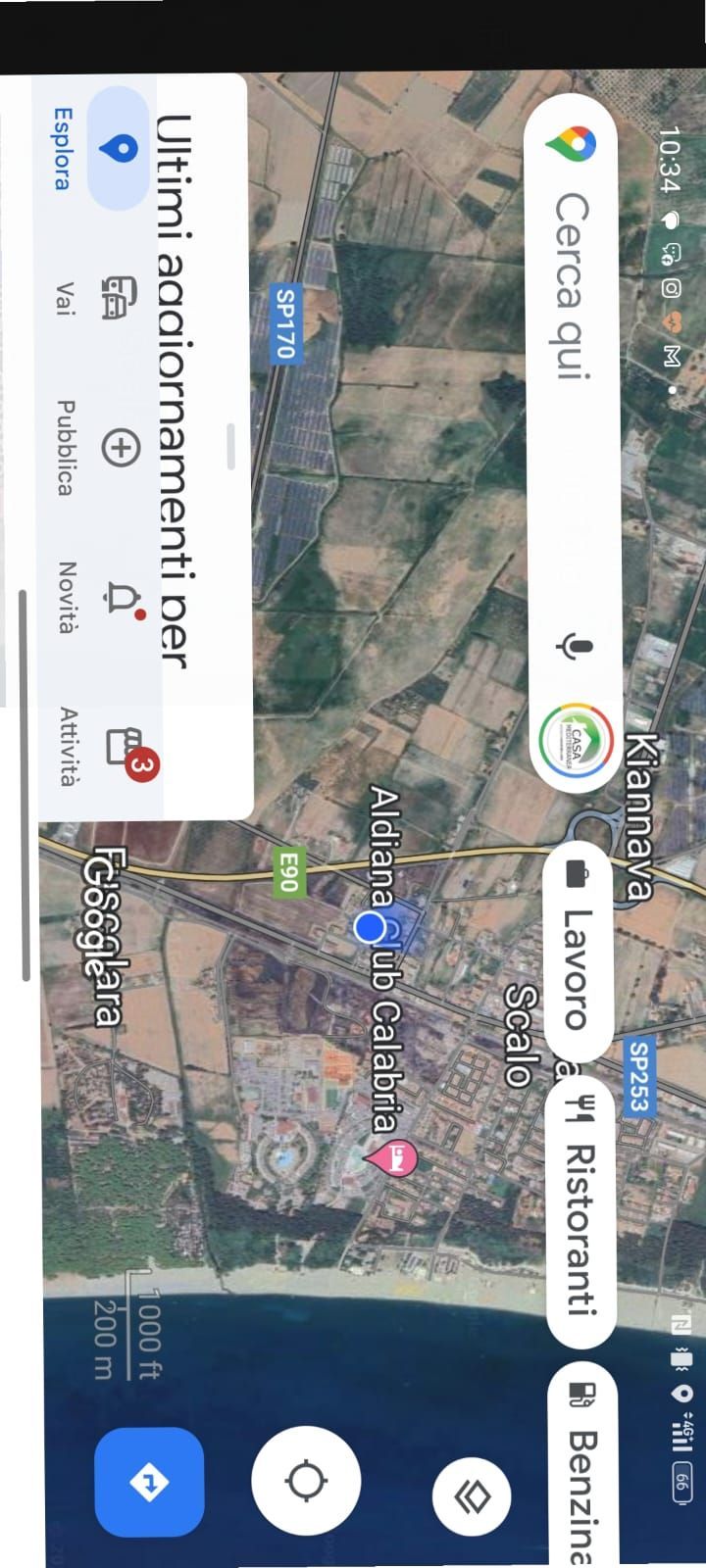Expand the Ultimi aggiornamenti panel

pos(231,447)
